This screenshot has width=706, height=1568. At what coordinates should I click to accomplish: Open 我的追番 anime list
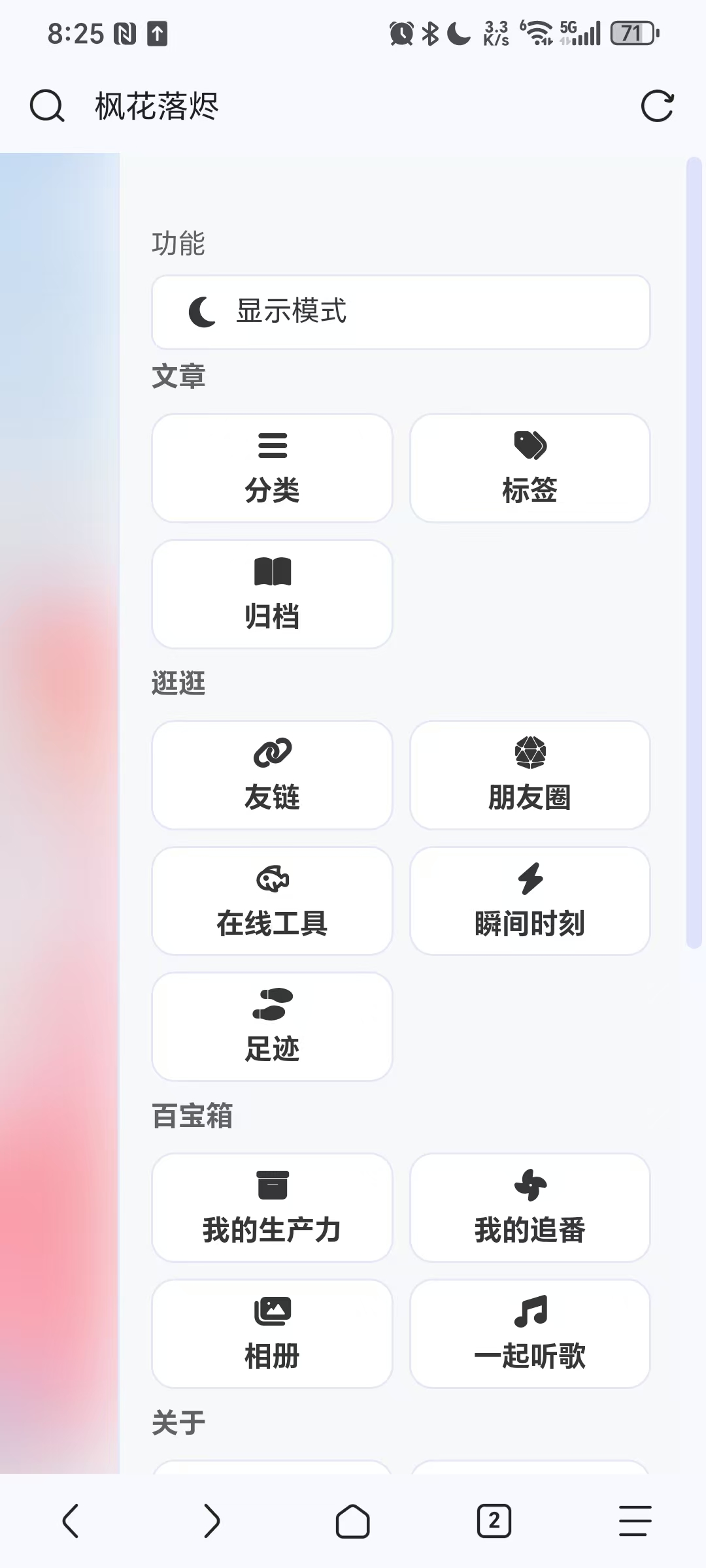click(529, 1207)
